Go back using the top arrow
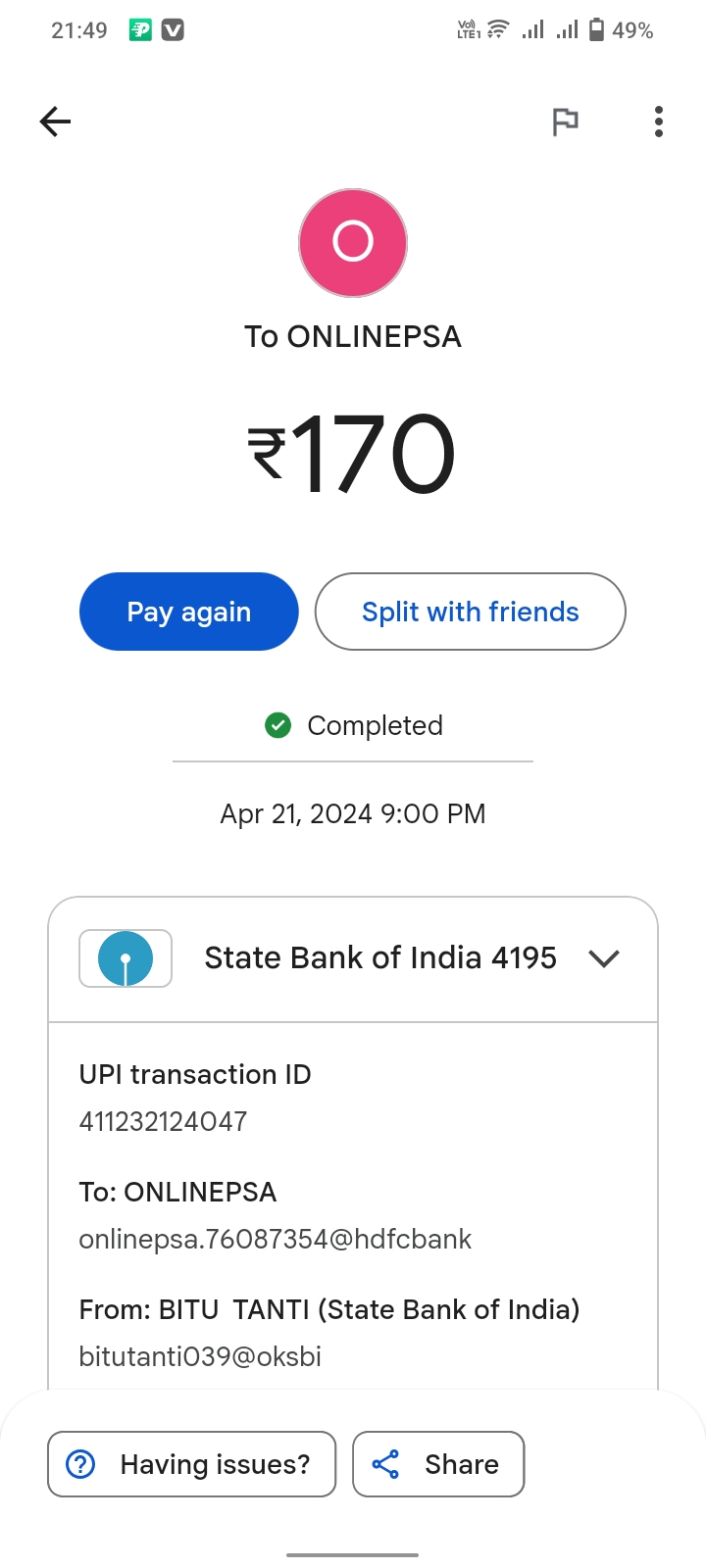706x1568 pixels. [56, 122]
